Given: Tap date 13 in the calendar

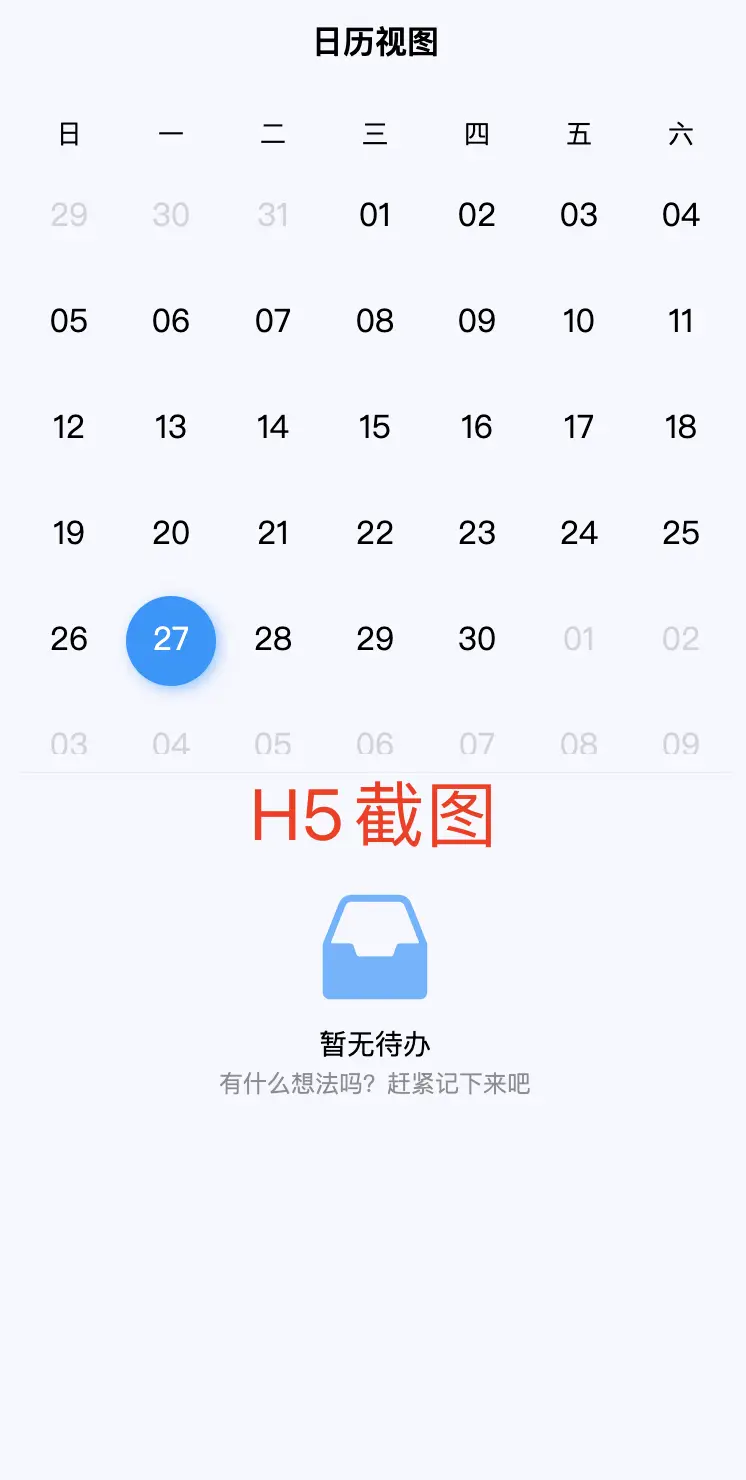Looking at the screenshot, I should [170, 427].
